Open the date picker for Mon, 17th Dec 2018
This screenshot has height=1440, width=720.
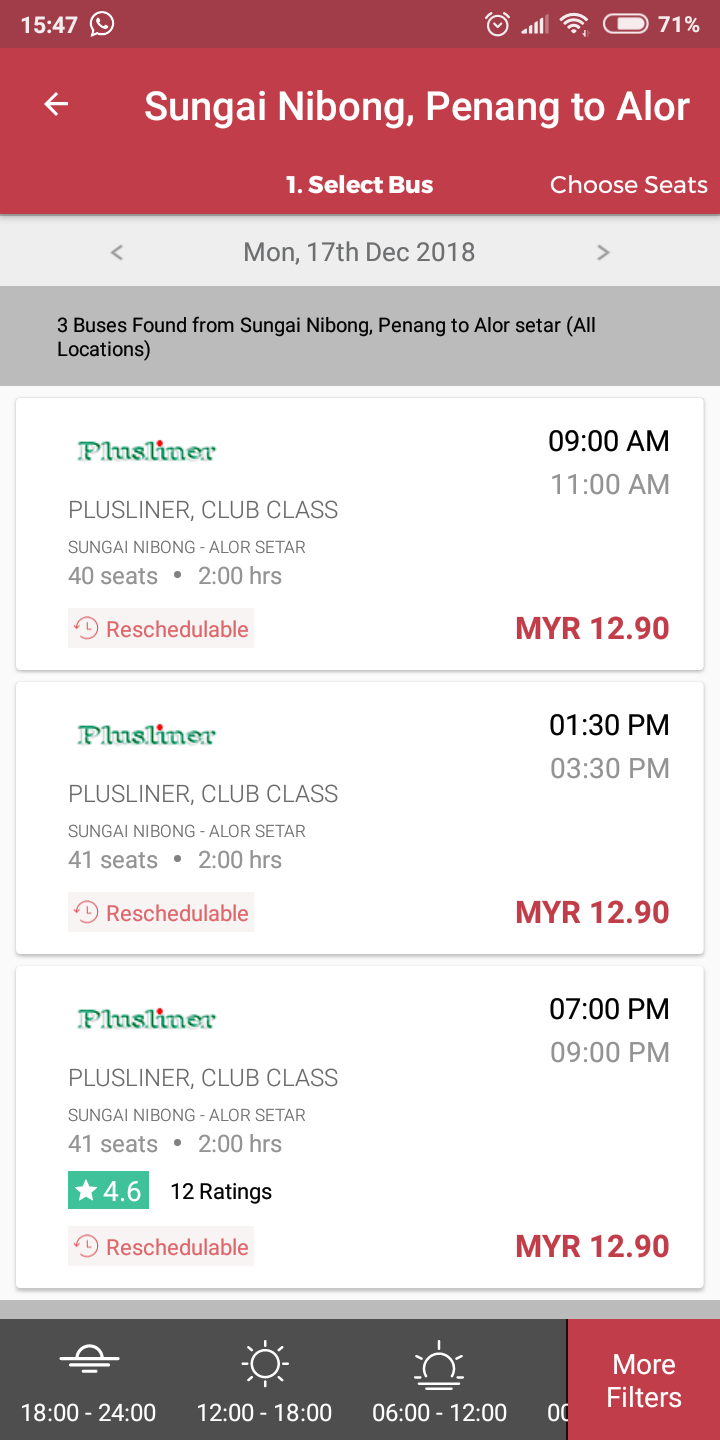pos(359,252)
